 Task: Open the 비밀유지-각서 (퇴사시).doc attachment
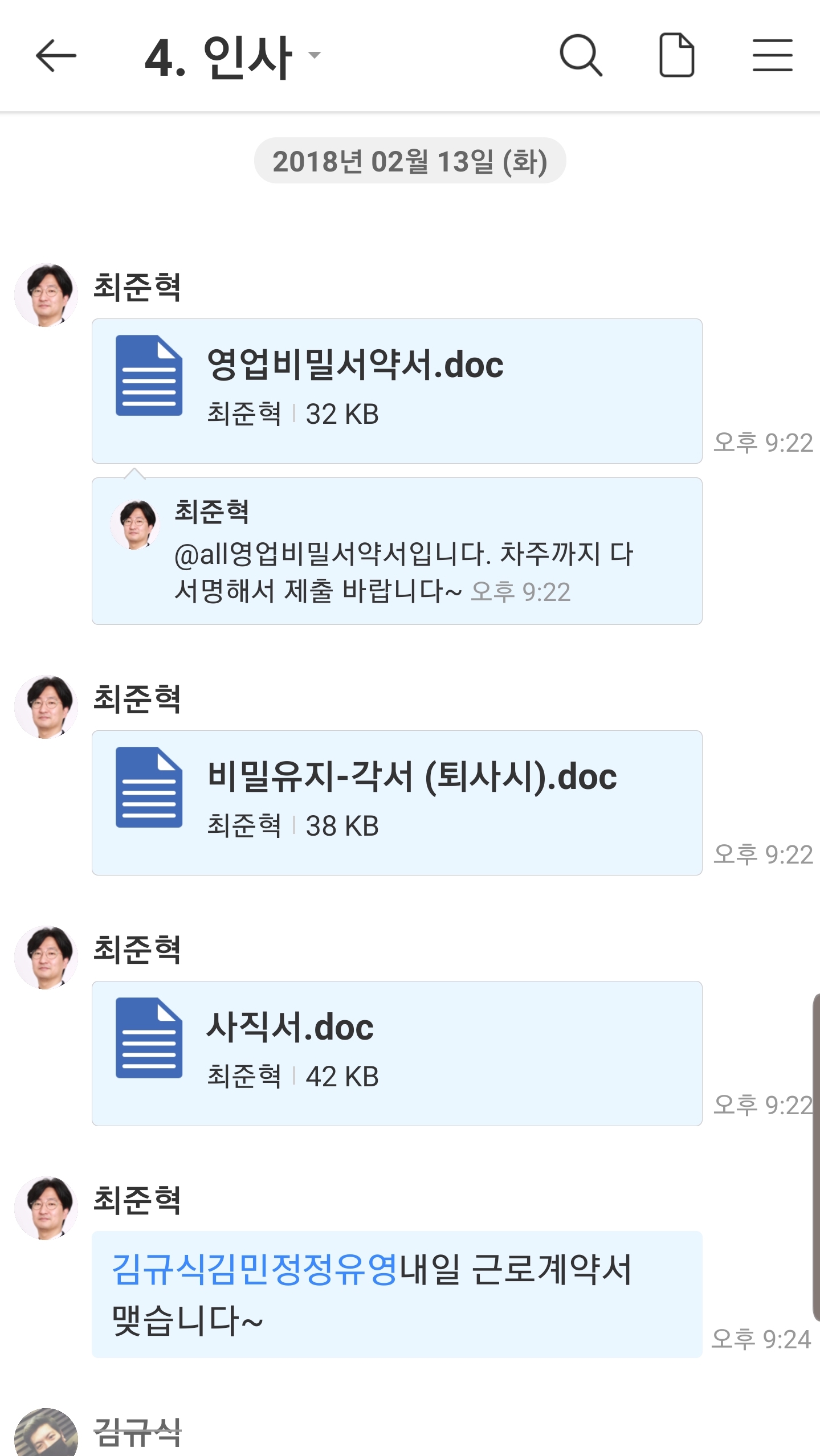[396, 802]
